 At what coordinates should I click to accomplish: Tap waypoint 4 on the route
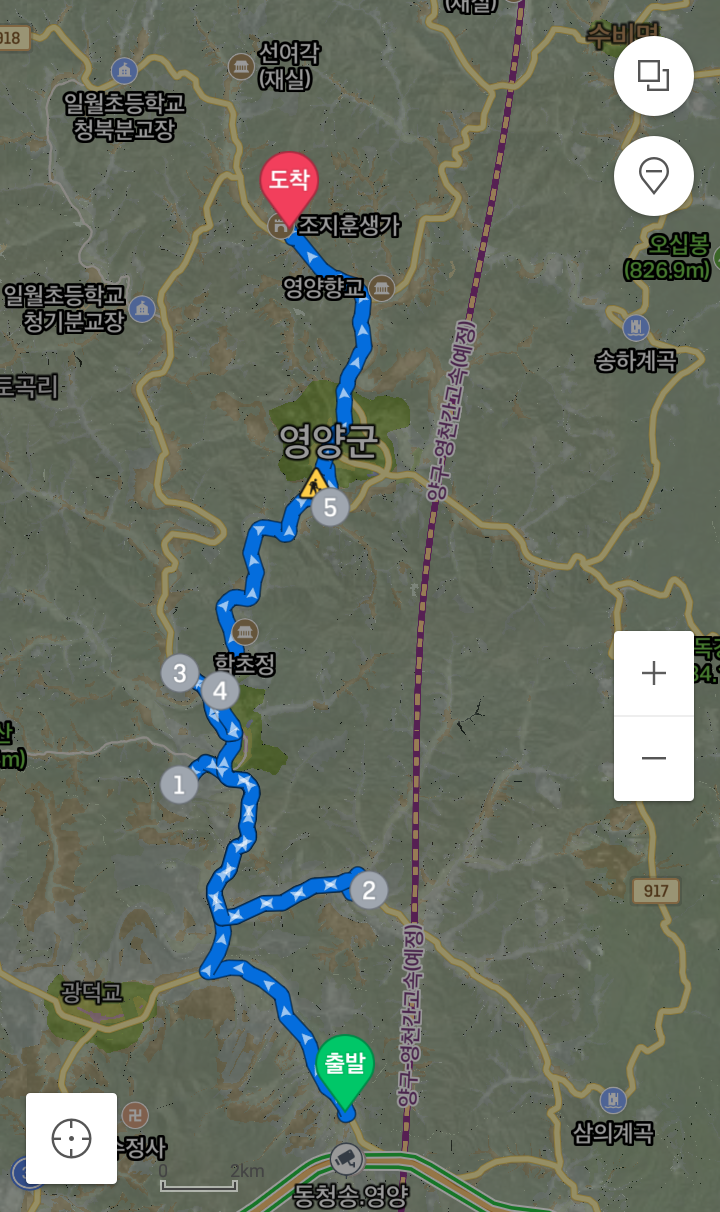(220, 690)
